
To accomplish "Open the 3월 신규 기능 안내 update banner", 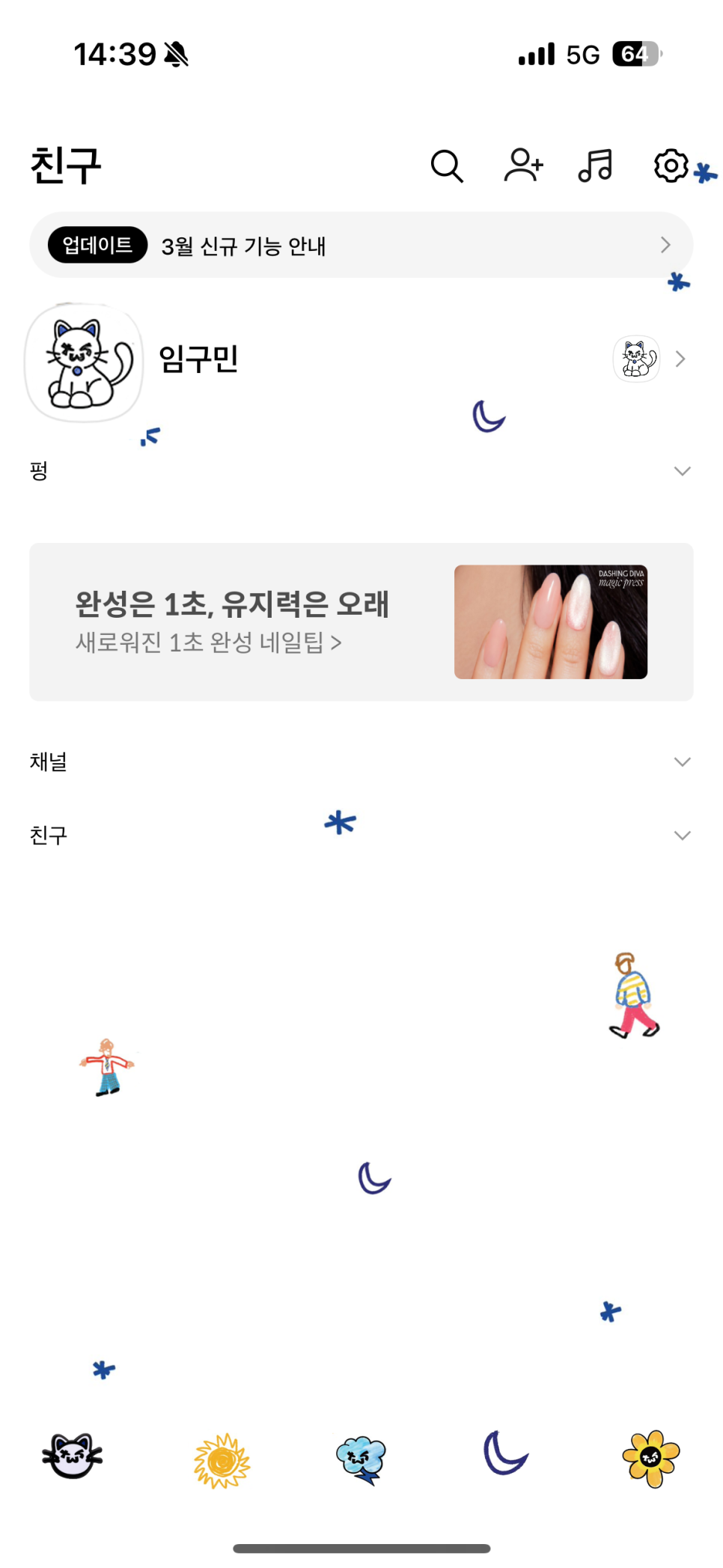I will (x=361, y=246).
